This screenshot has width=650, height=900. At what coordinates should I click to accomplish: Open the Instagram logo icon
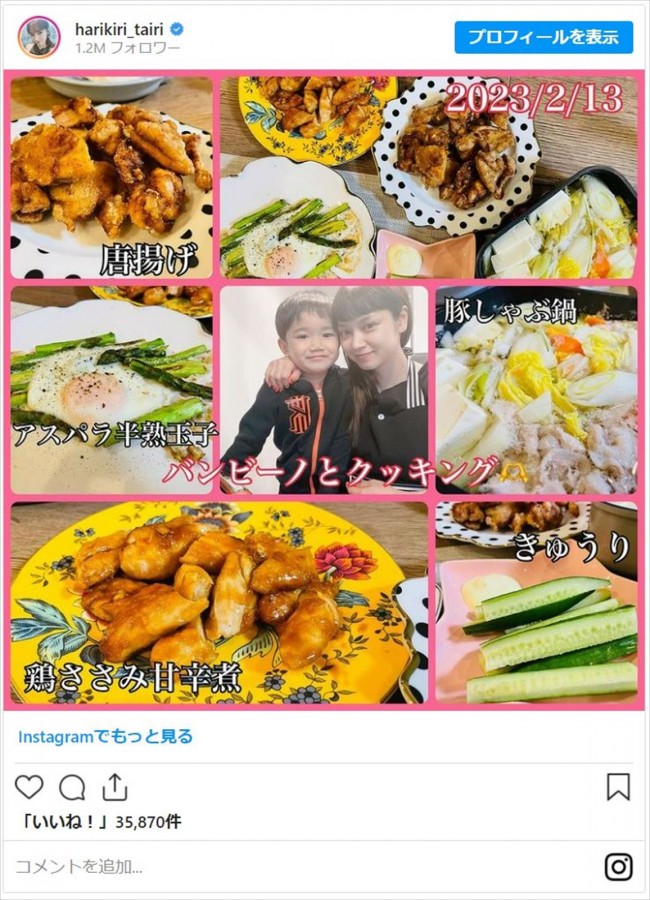pyautogui.click(x=618, y=866)
